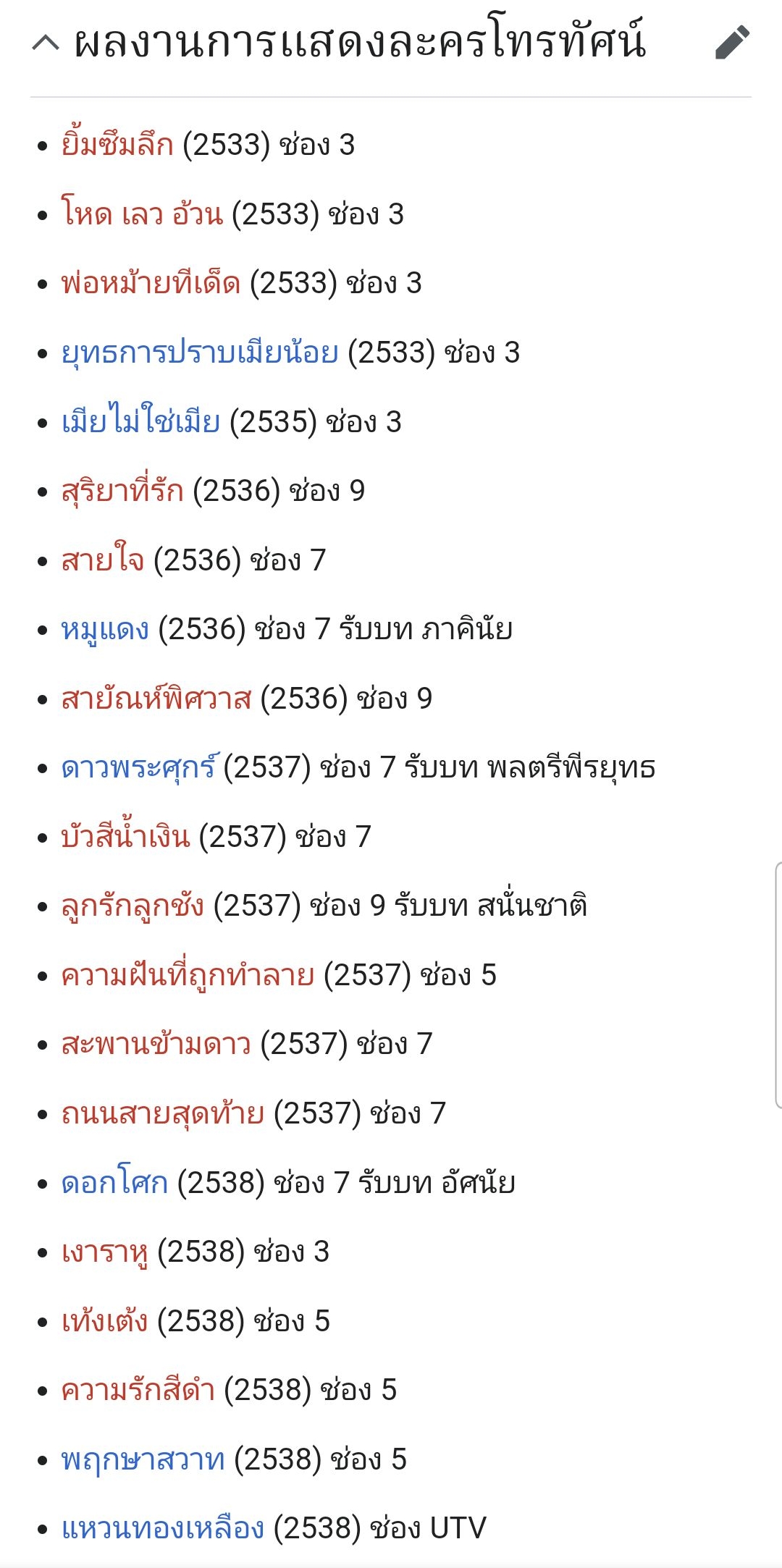Tap the สุริยาที่รัก link
Screen dimensions: 782x1568
click(x=122, y=491)
